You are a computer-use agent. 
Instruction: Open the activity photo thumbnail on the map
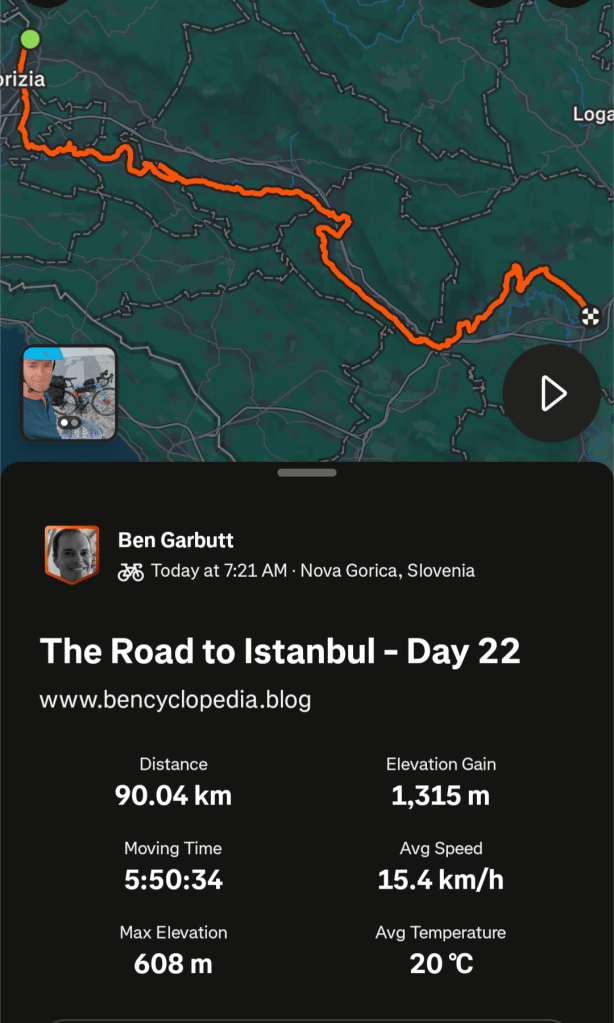pos(69,393)
